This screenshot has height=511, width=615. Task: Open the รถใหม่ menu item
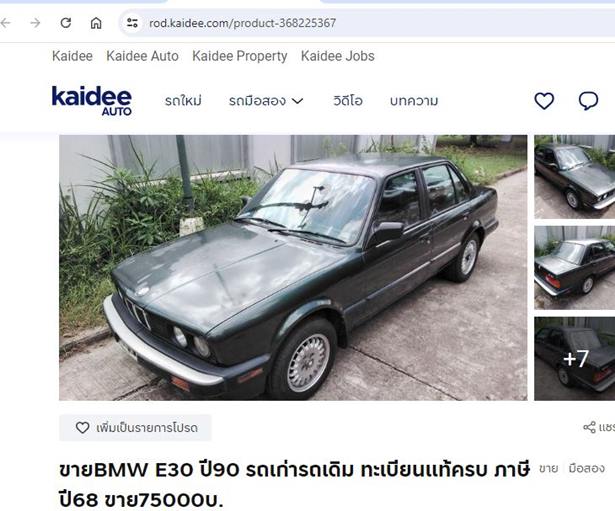[183, 101]
